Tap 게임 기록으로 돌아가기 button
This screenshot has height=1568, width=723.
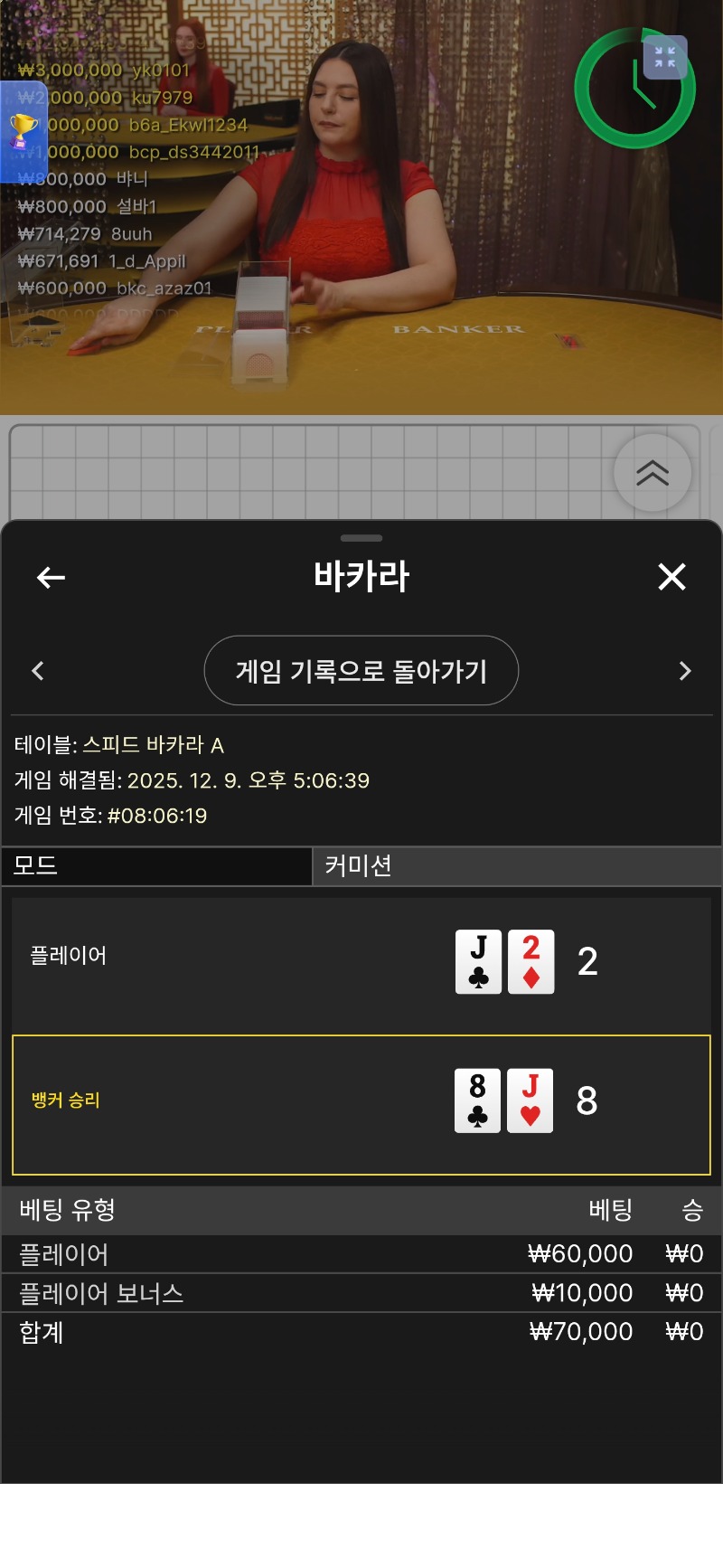tap(361, 671)
